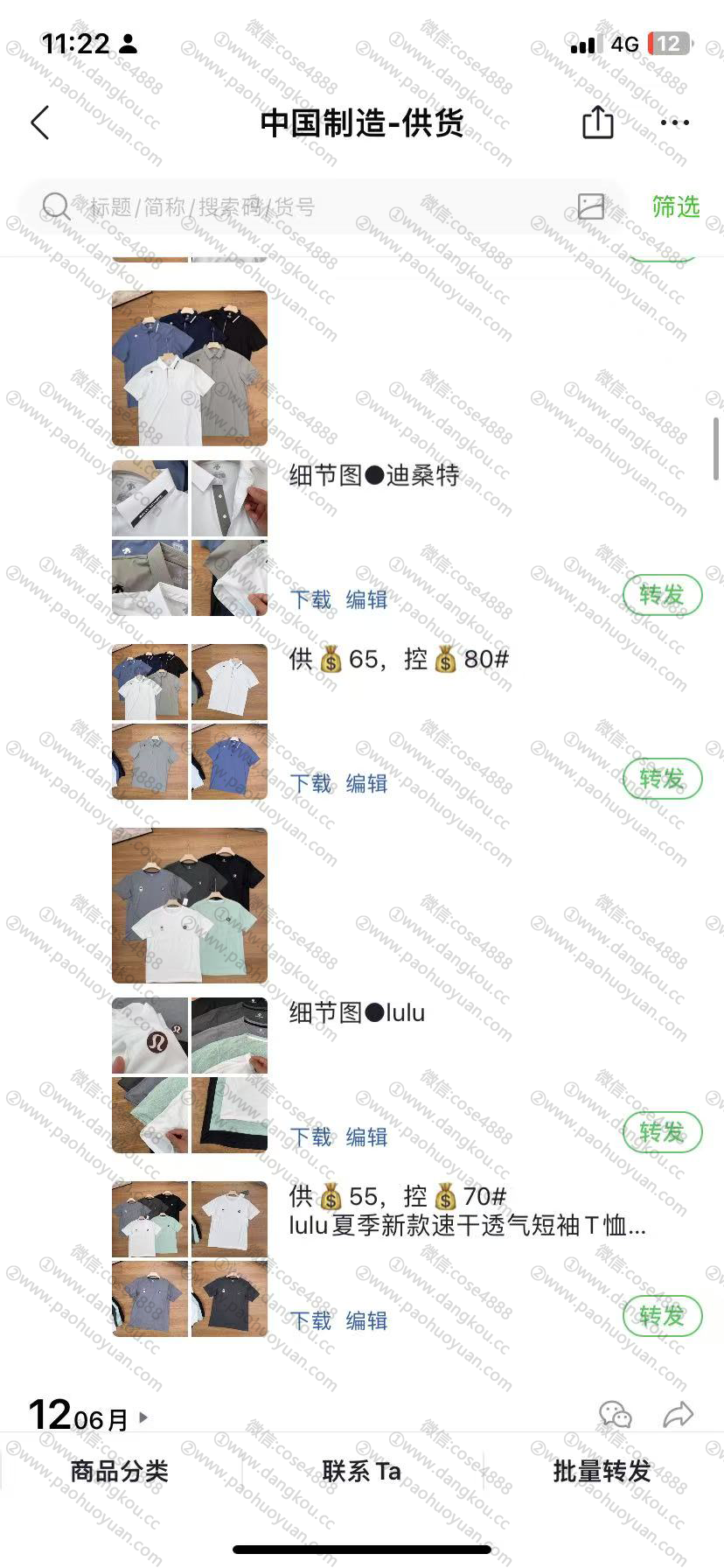Viewport: 724px width, 1568px height.
Task: Open image search in search bar
Action: [x=591, y=206]
